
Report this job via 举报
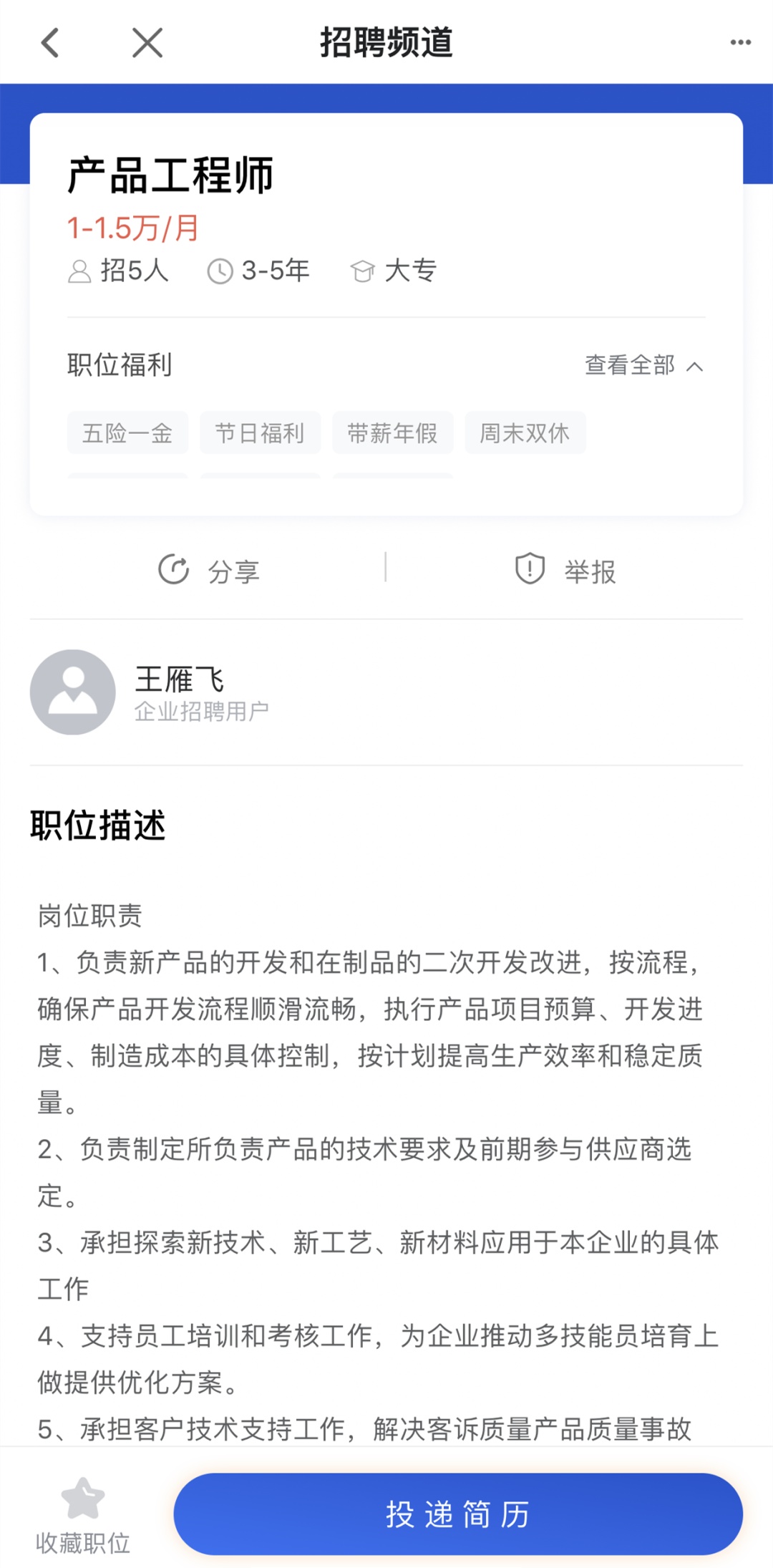pos(565,571)
